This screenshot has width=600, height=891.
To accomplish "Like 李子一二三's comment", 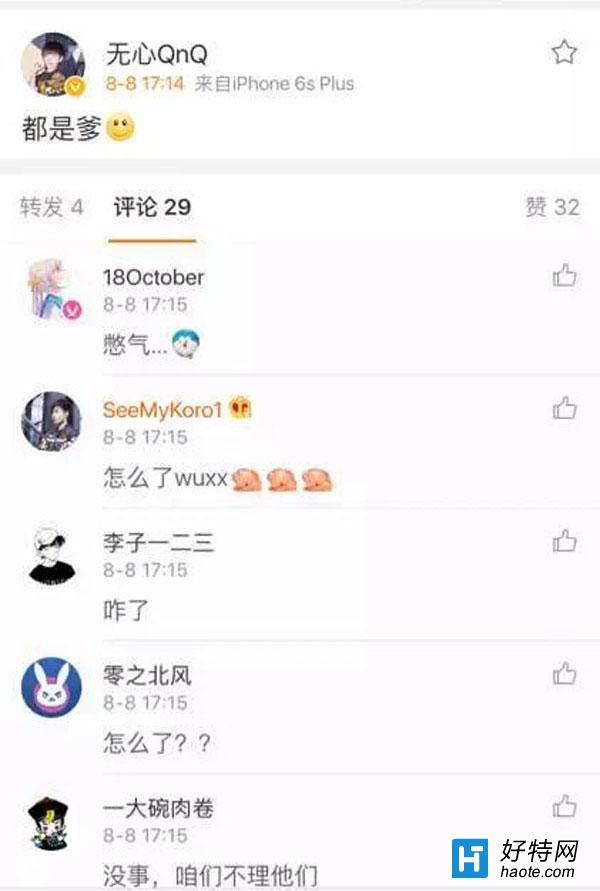I will pos(565,541).
